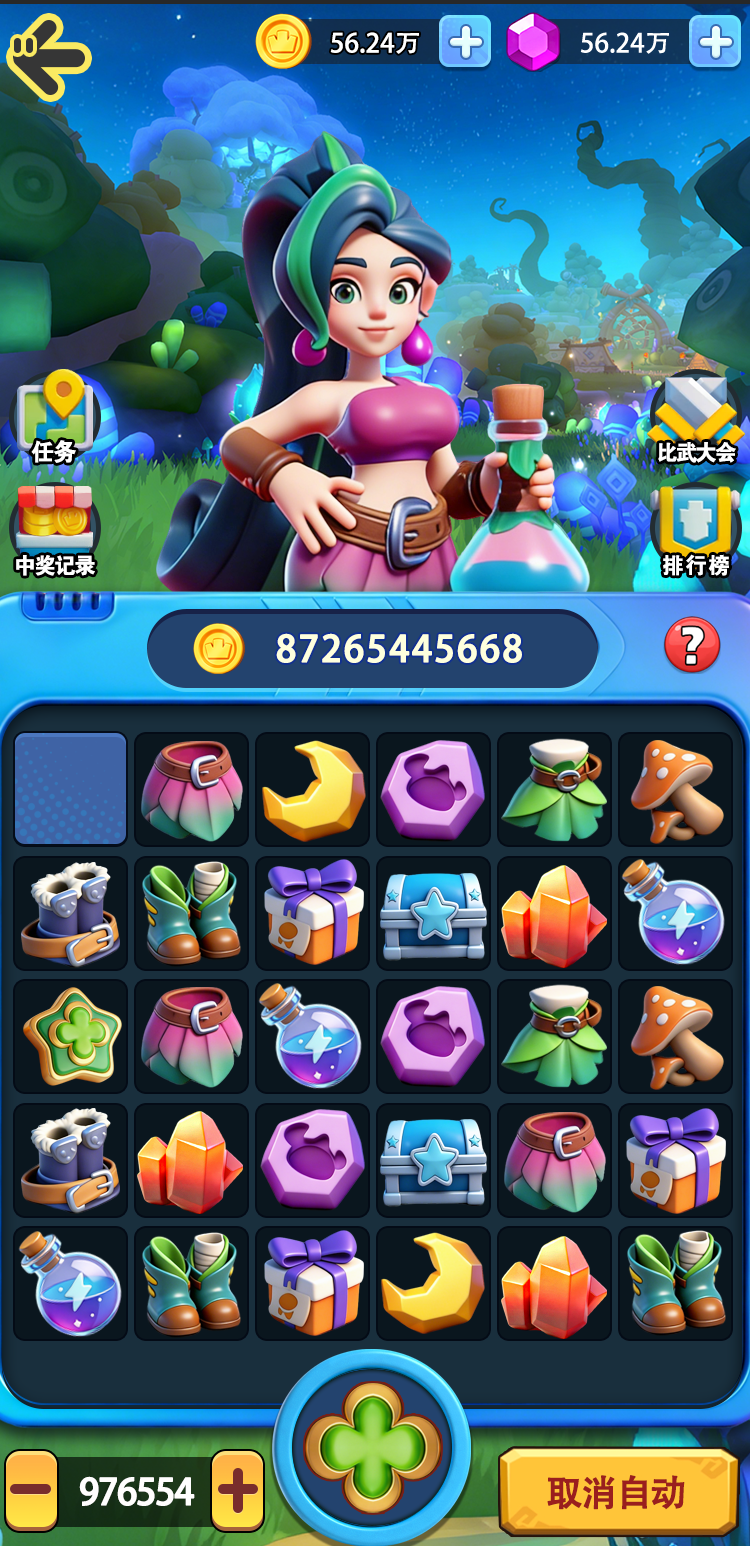Decrease the bet amount with minus
This screenshot has height=1546, width=750.
pos(32,1490)
